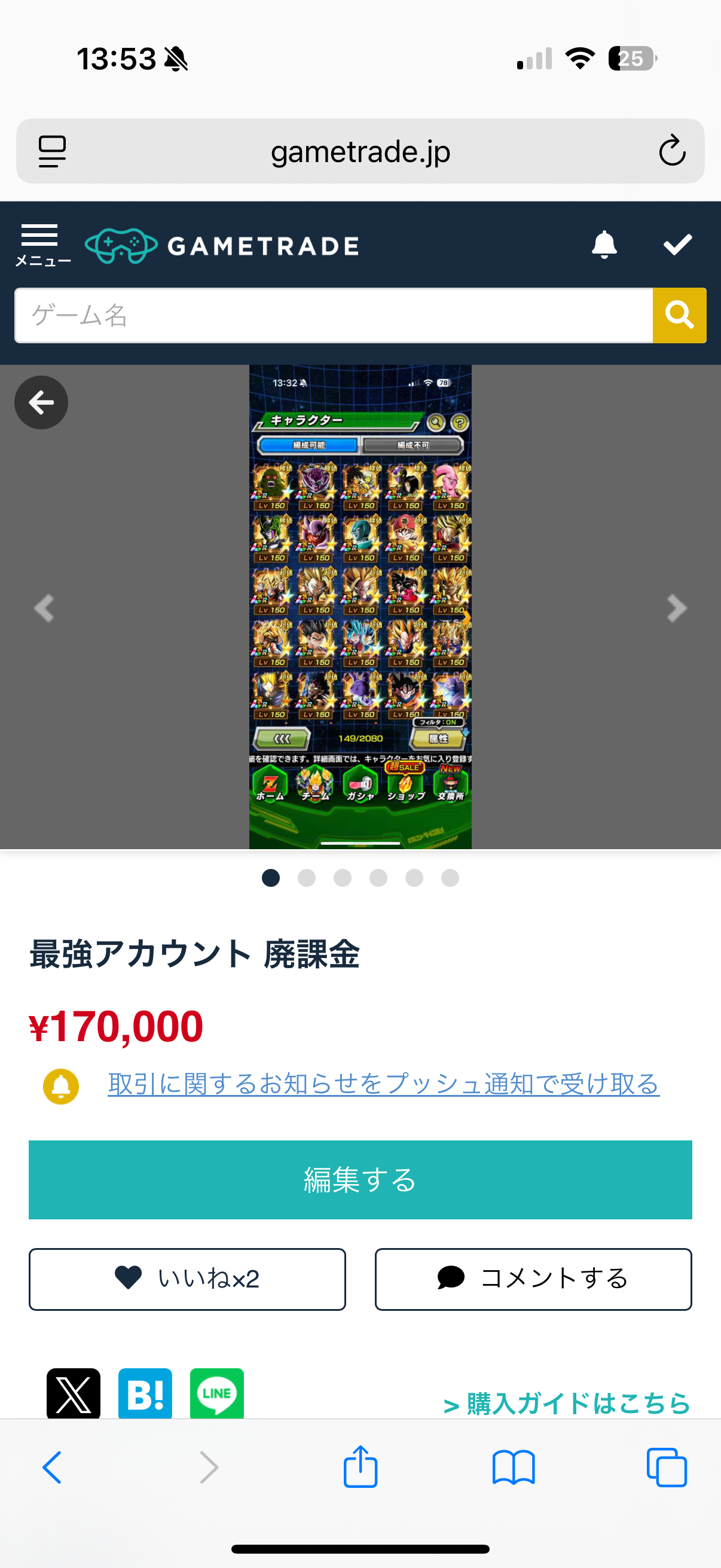Open the メニュー hamburger menu
Image resolution: width=721 pixels, height=1568 pixels.
pyautogui.click(x=41, y=245)
